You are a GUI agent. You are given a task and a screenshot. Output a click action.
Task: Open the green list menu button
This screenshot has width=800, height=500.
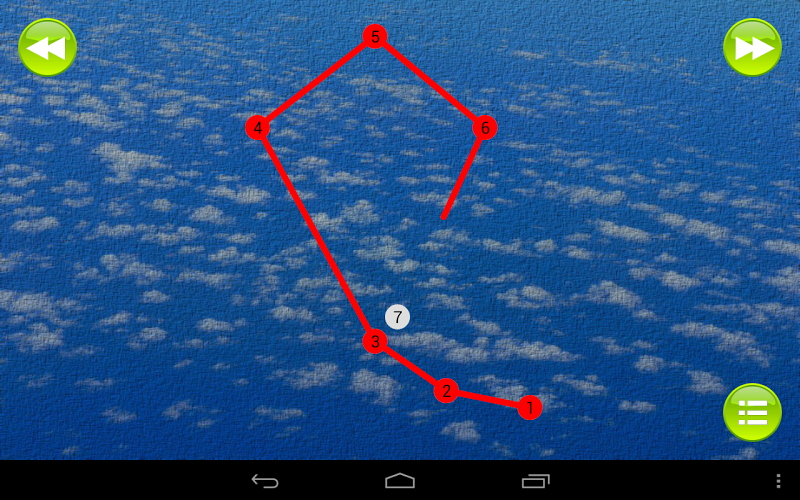tap(752, 412)
